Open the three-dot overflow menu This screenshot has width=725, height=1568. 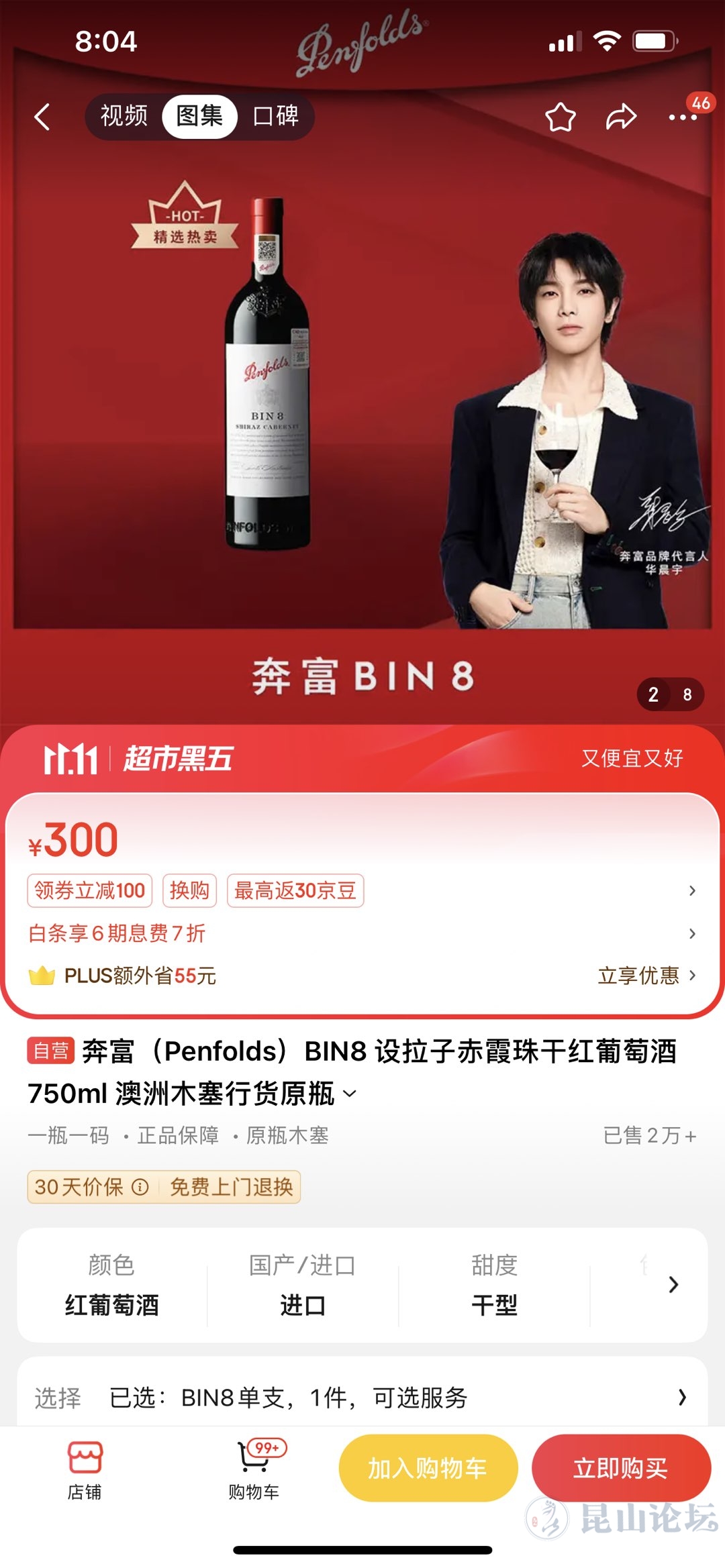pyautogui.click(x=683, y=118)
